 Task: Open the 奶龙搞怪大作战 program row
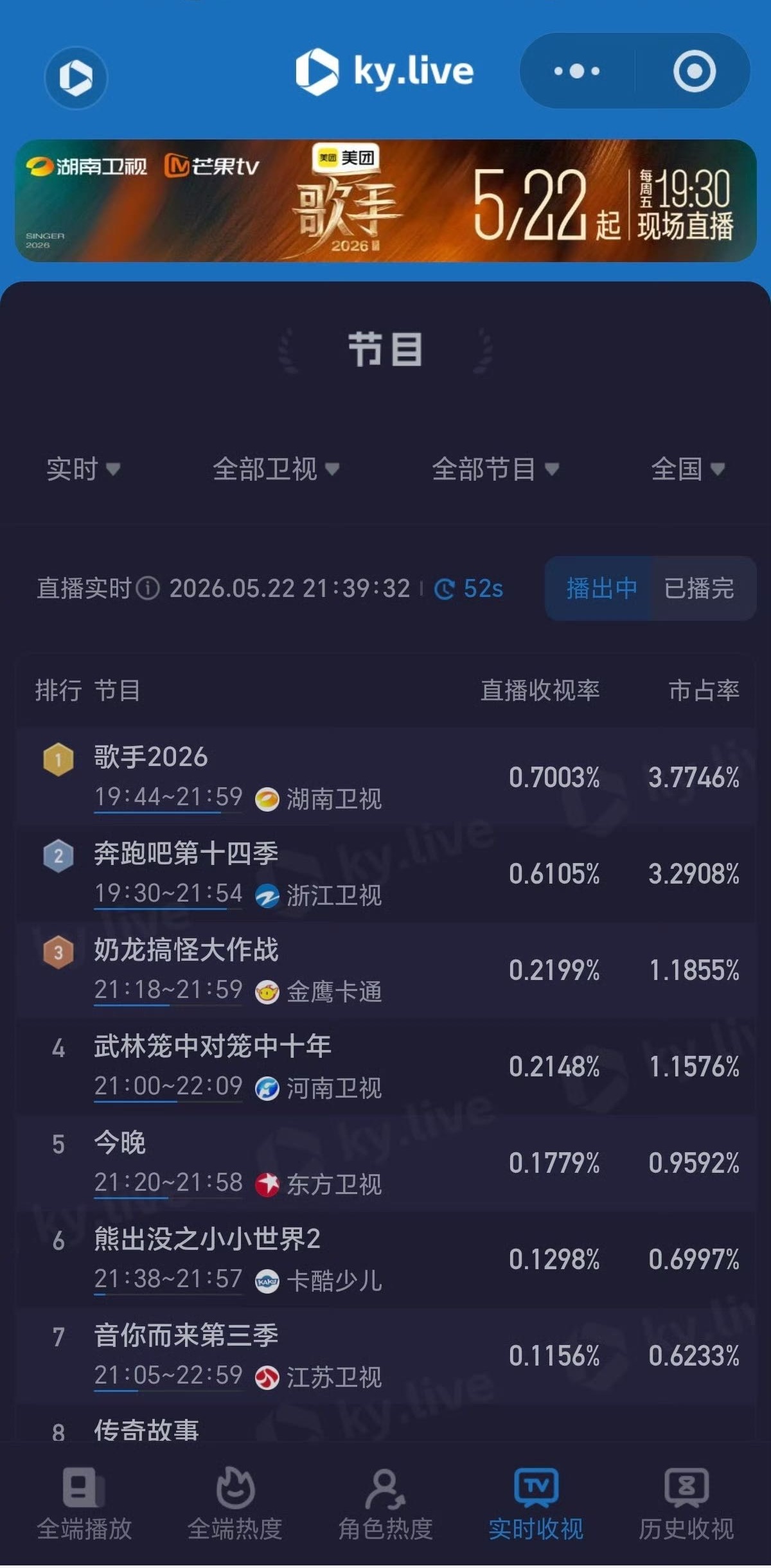385,970
